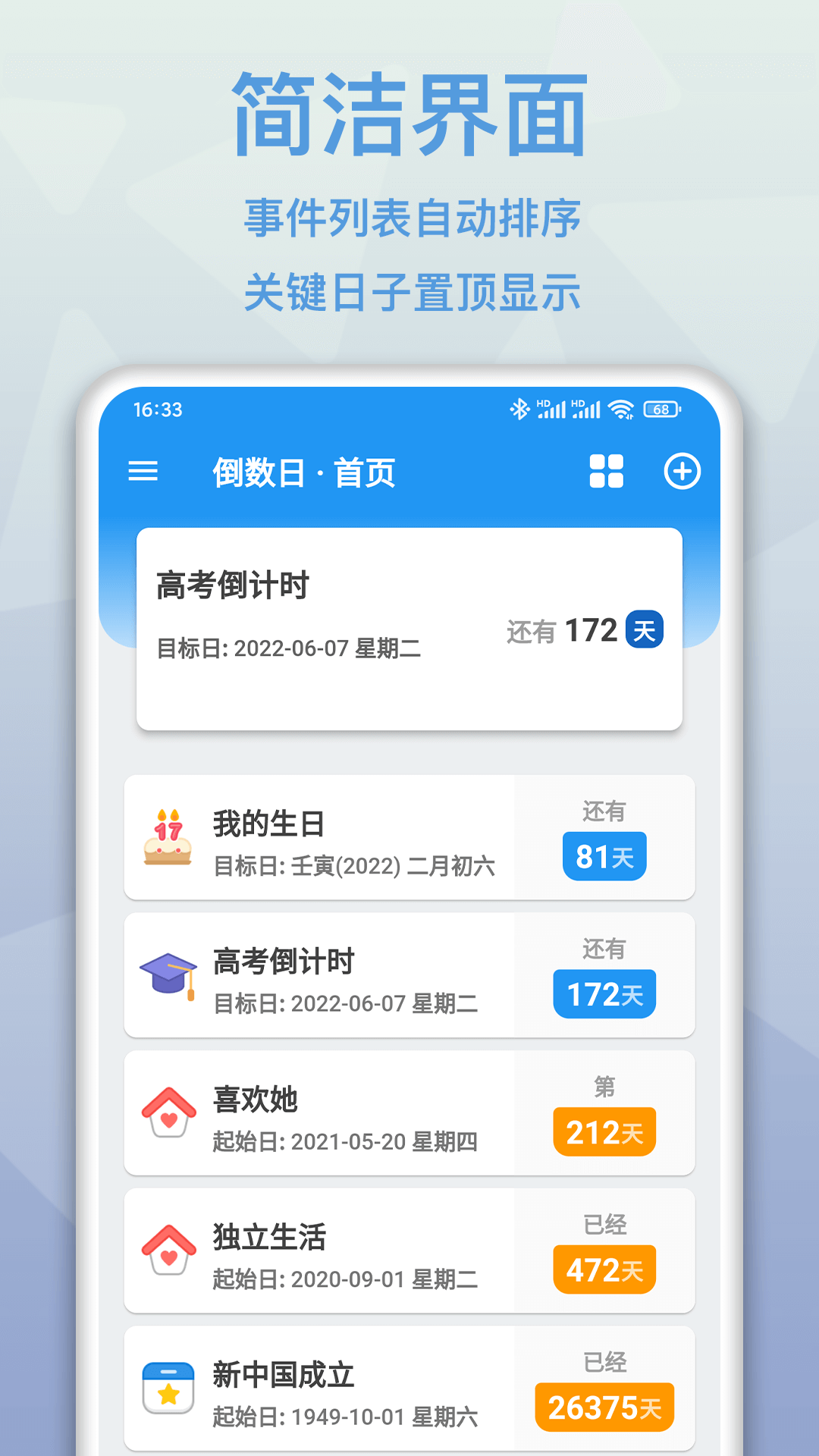
Task: Tap the plus icon to add event
Action: pyautogui.click(x=681, y=472)
